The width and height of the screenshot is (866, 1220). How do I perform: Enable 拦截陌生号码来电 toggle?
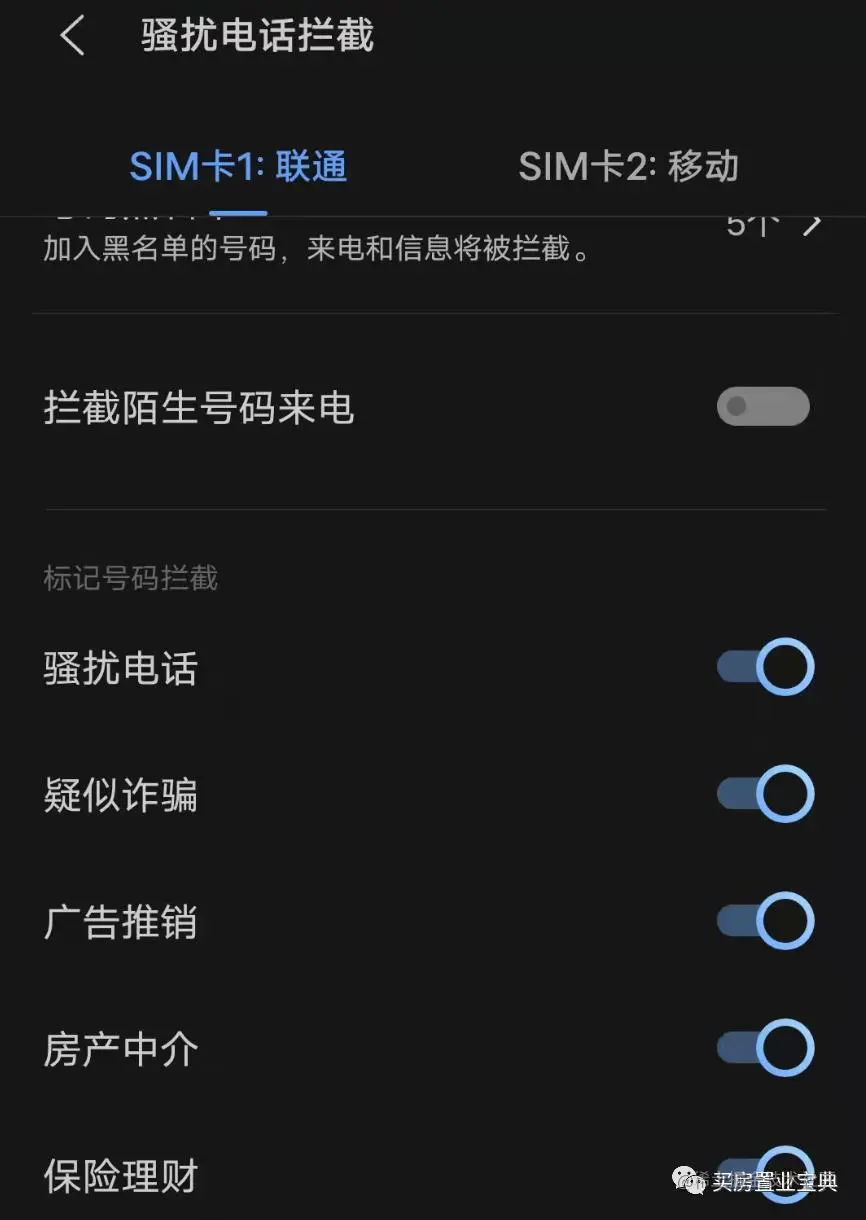coord(763,407)
